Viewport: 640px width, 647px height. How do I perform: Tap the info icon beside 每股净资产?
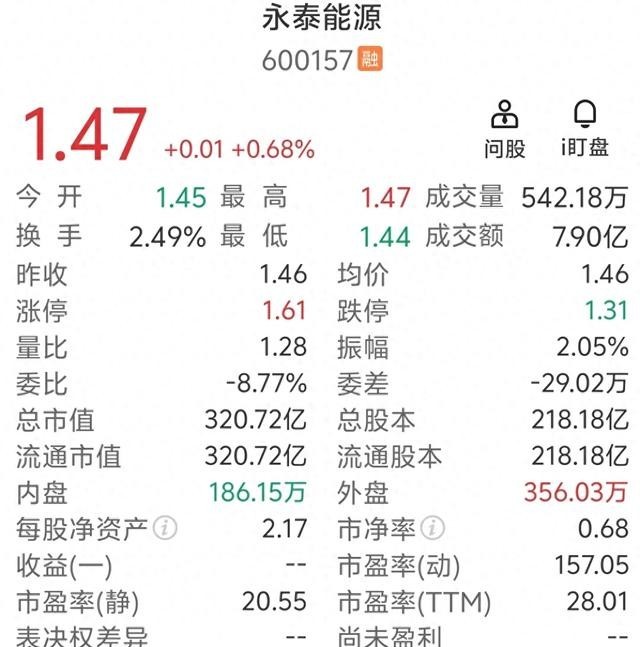(166, 528)
